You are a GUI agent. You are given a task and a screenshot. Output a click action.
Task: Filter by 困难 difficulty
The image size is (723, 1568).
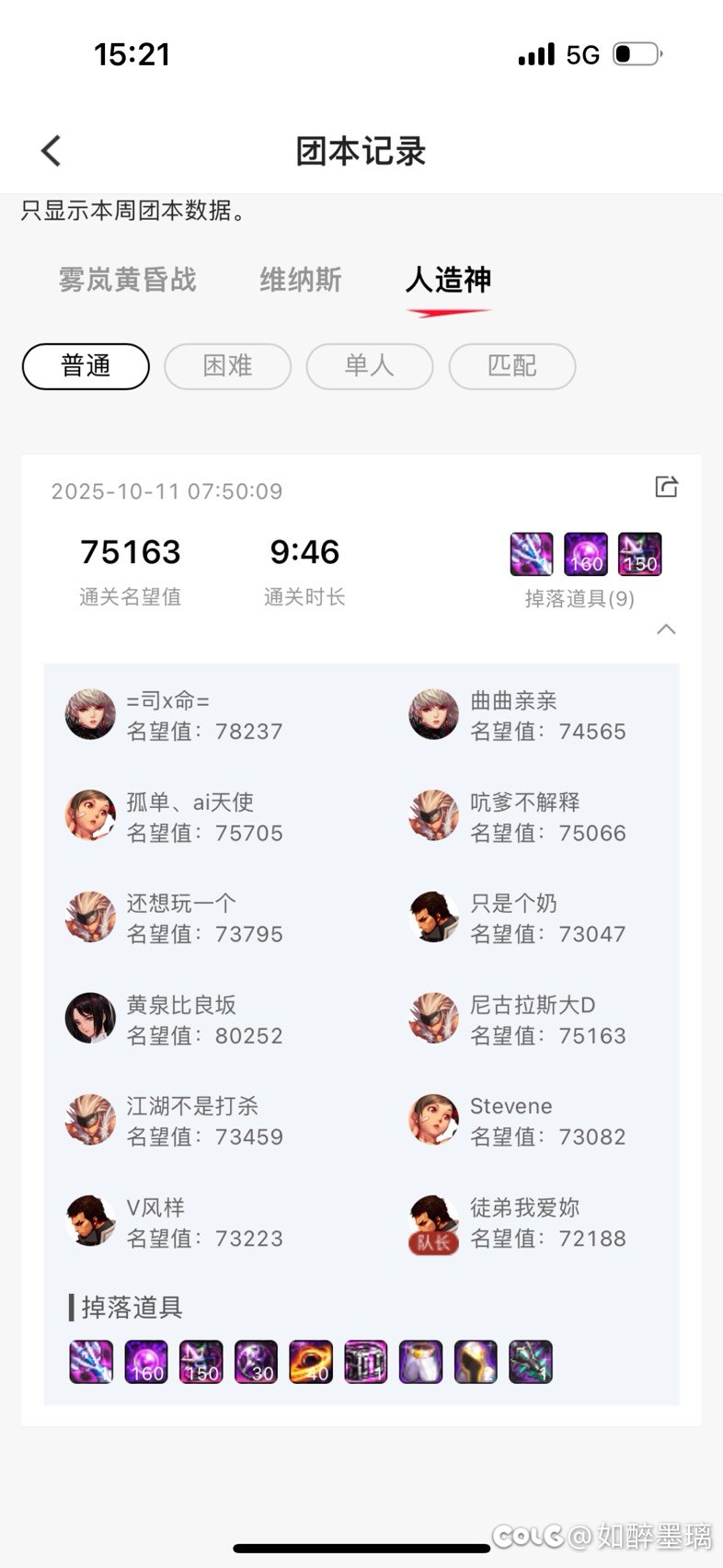[x=227, y=366]
